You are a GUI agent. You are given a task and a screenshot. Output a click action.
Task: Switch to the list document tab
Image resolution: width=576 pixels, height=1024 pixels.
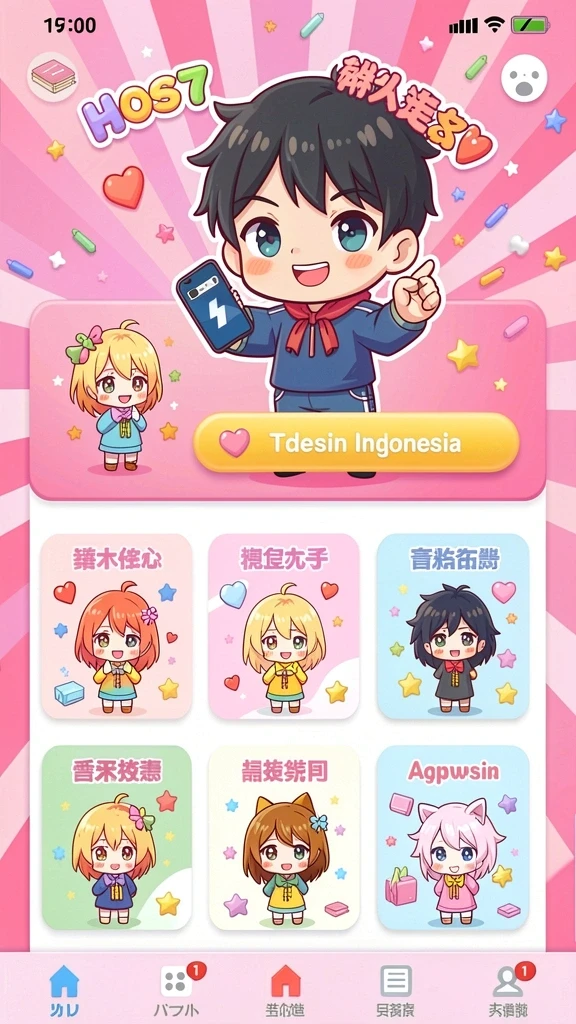coord(395,990)
